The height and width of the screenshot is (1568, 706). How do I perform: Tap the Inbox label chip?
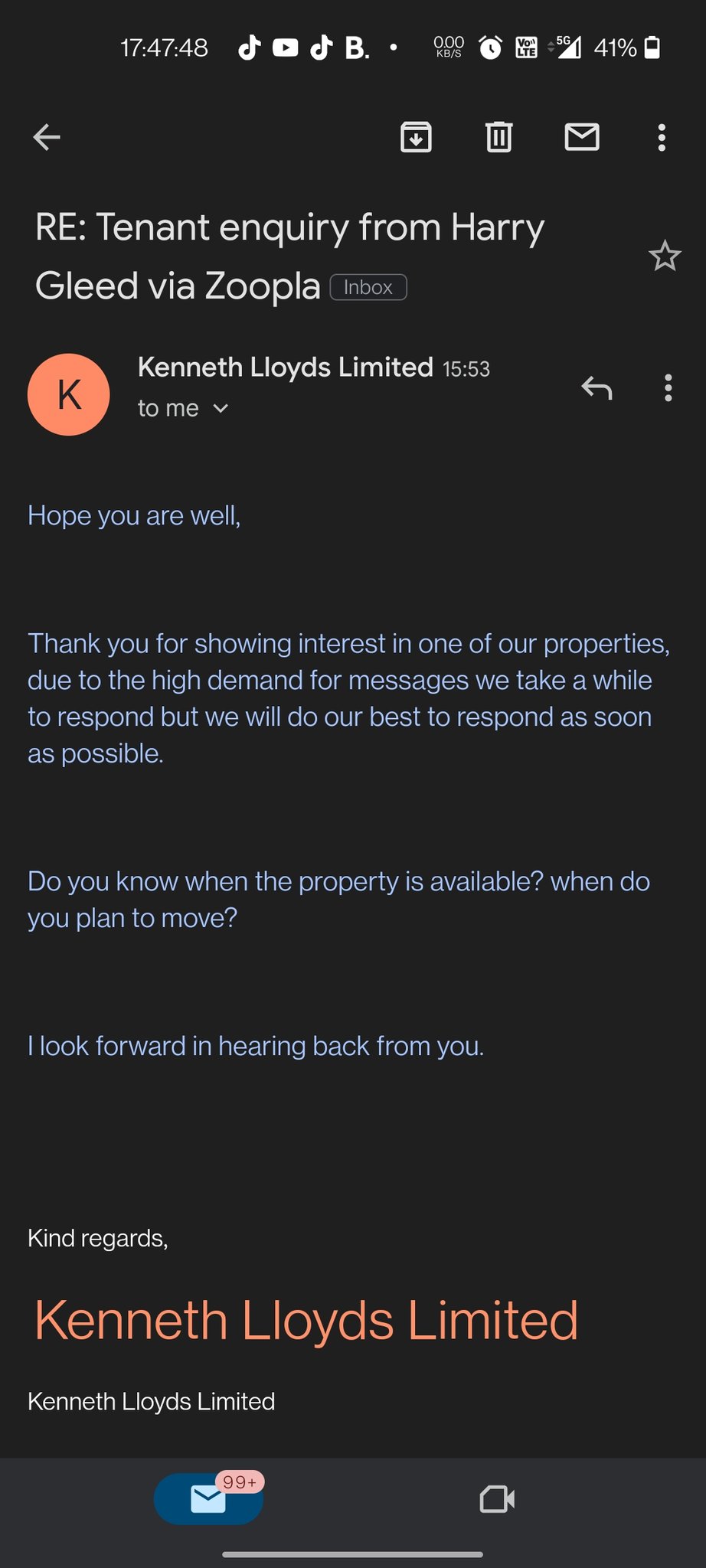pyautogui.click(x=368, y=287)
